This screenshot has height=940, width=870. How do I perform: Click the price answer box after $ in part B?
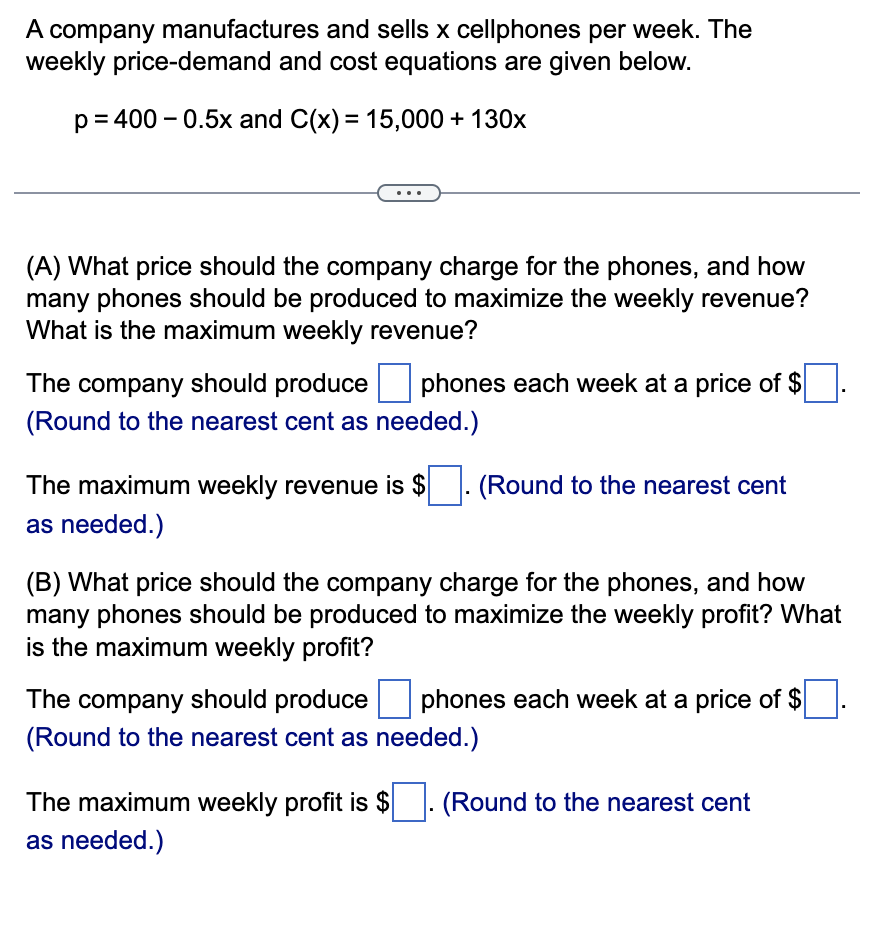coord(820,699)
